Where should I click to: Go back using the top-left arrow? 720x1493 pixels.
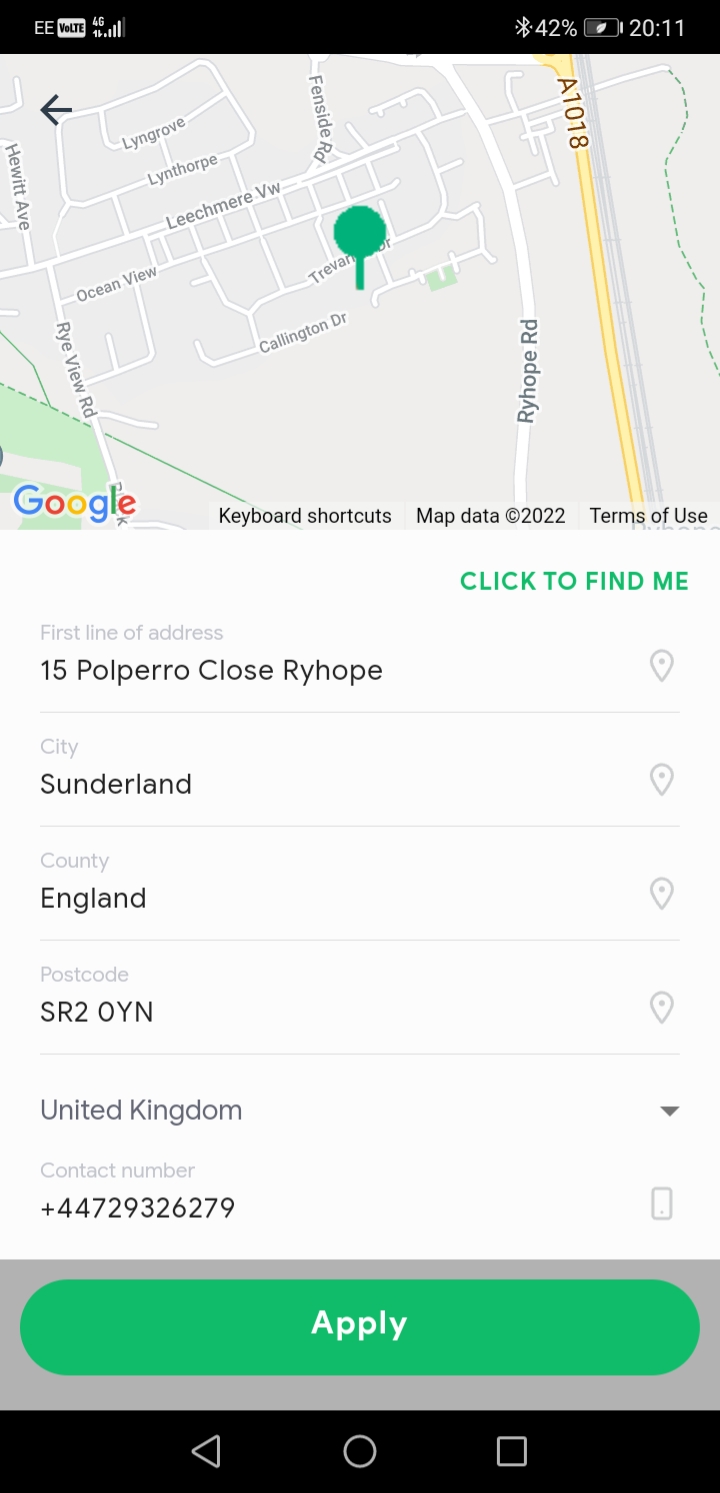click(x=56, y=110)
